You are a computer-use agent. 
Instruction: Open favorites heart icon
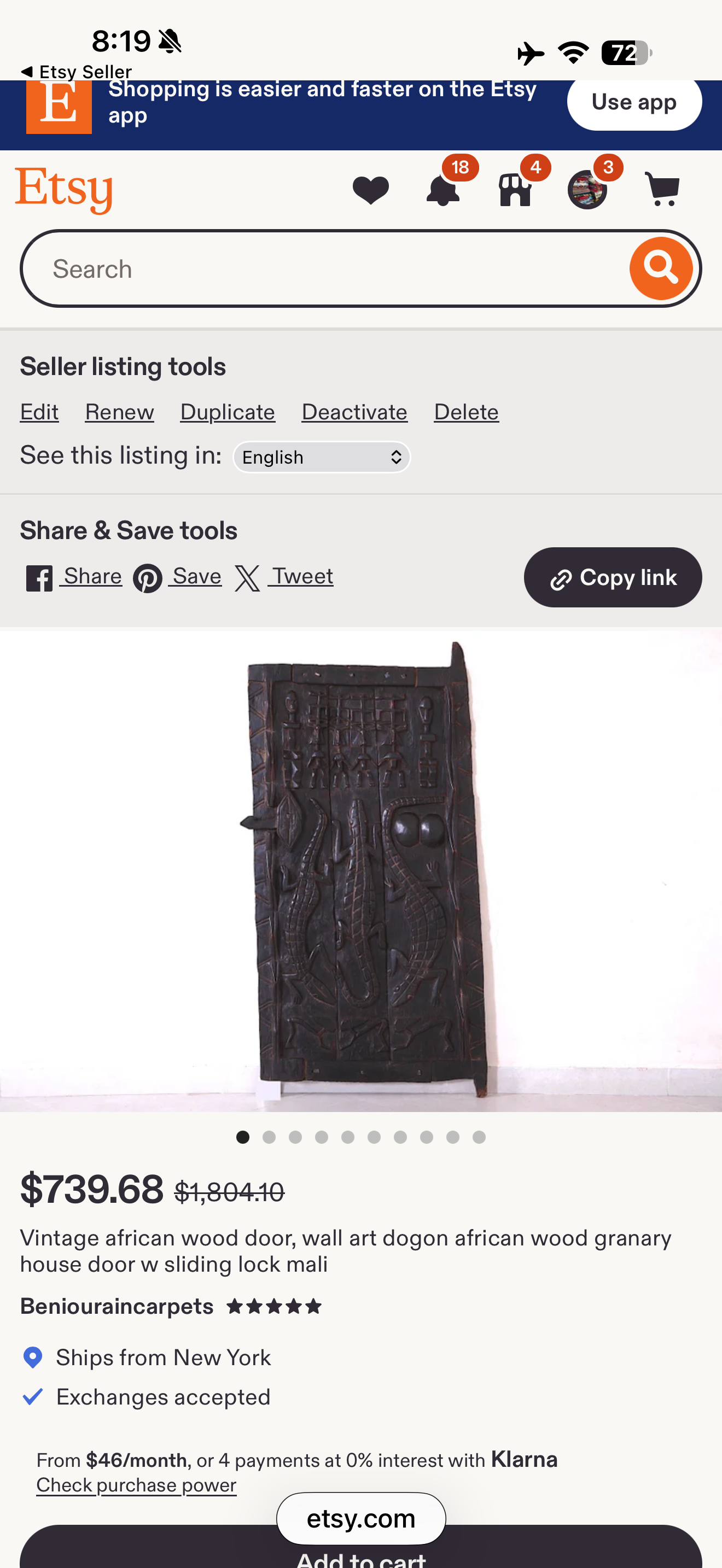[370, 189]
